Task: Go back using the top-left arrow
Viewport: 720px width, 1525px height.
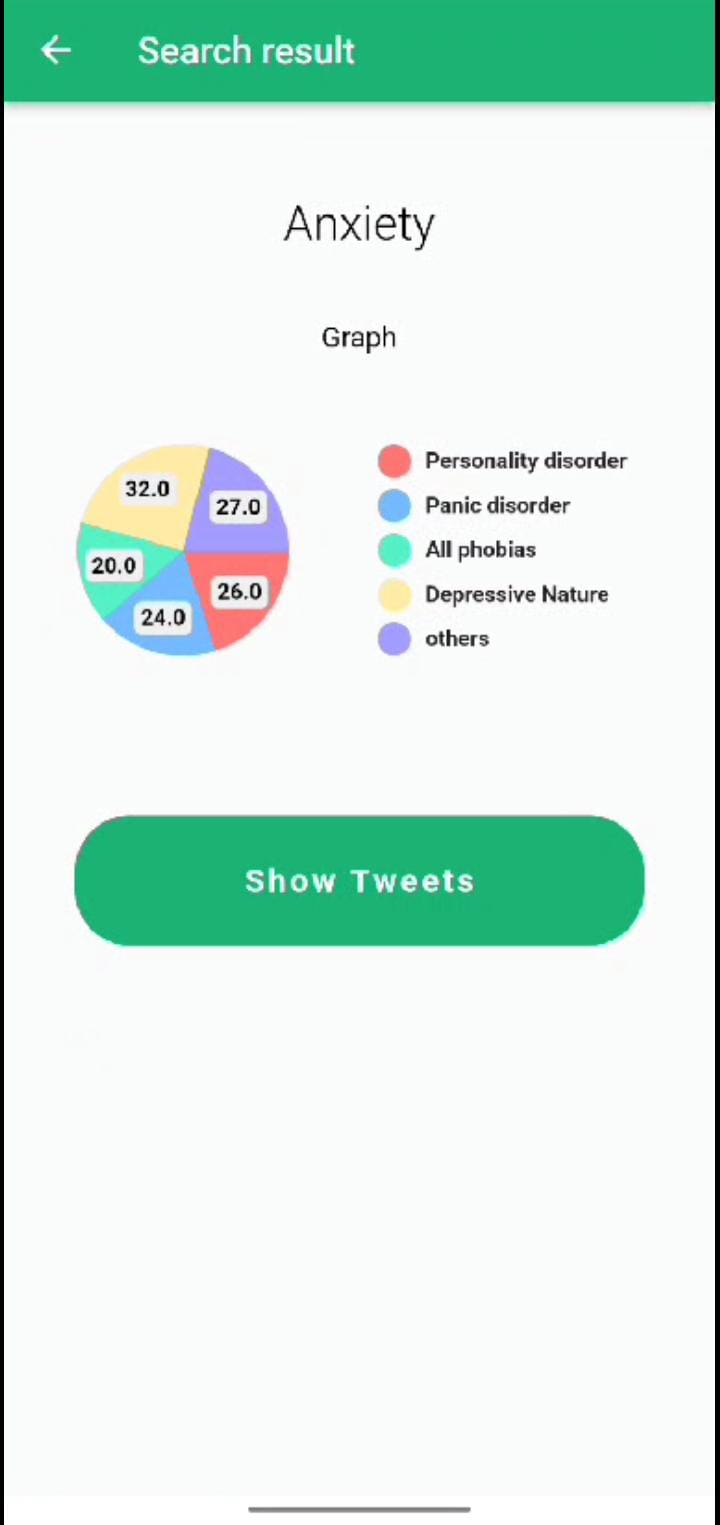Action: point(56,50)
